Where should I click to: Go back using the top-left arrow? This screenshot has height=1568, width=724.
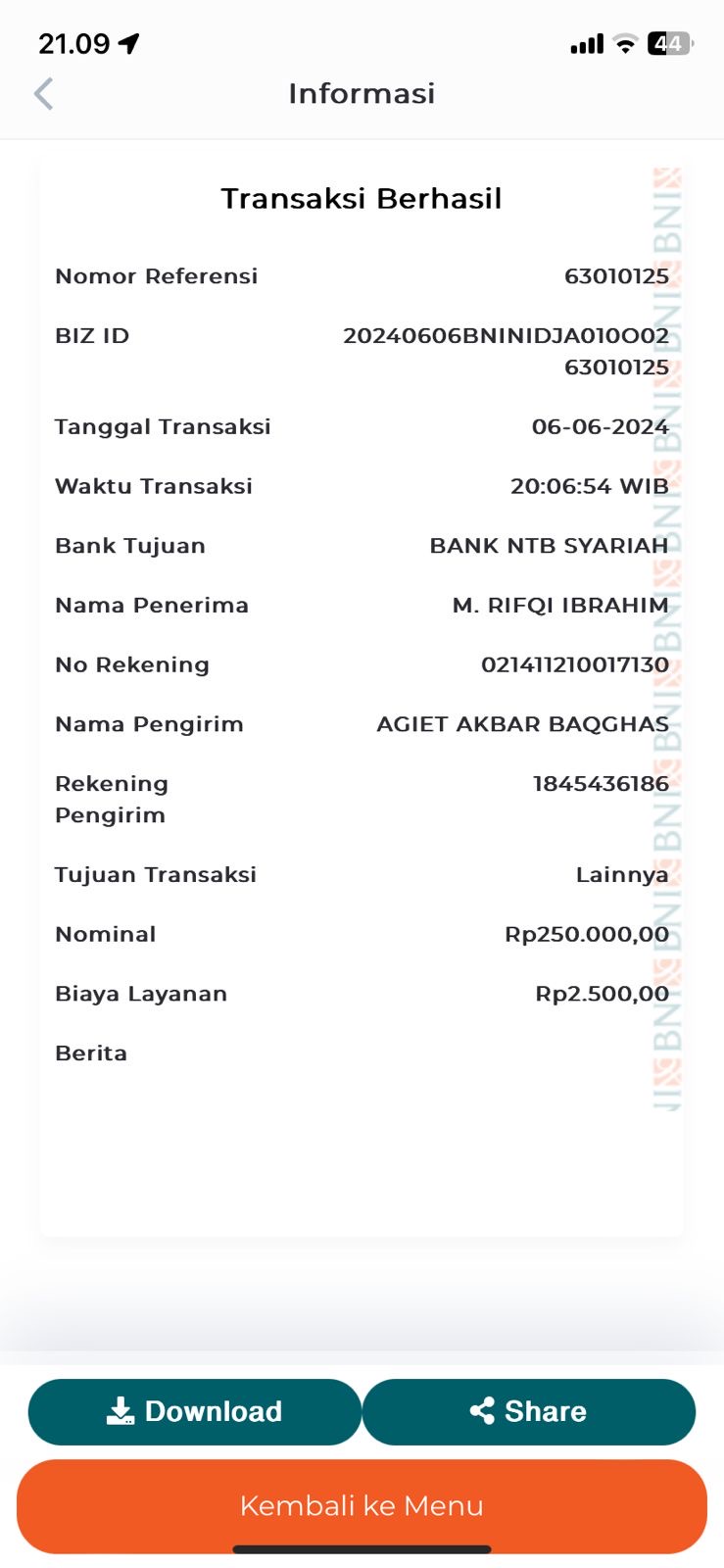coord(43,94)
